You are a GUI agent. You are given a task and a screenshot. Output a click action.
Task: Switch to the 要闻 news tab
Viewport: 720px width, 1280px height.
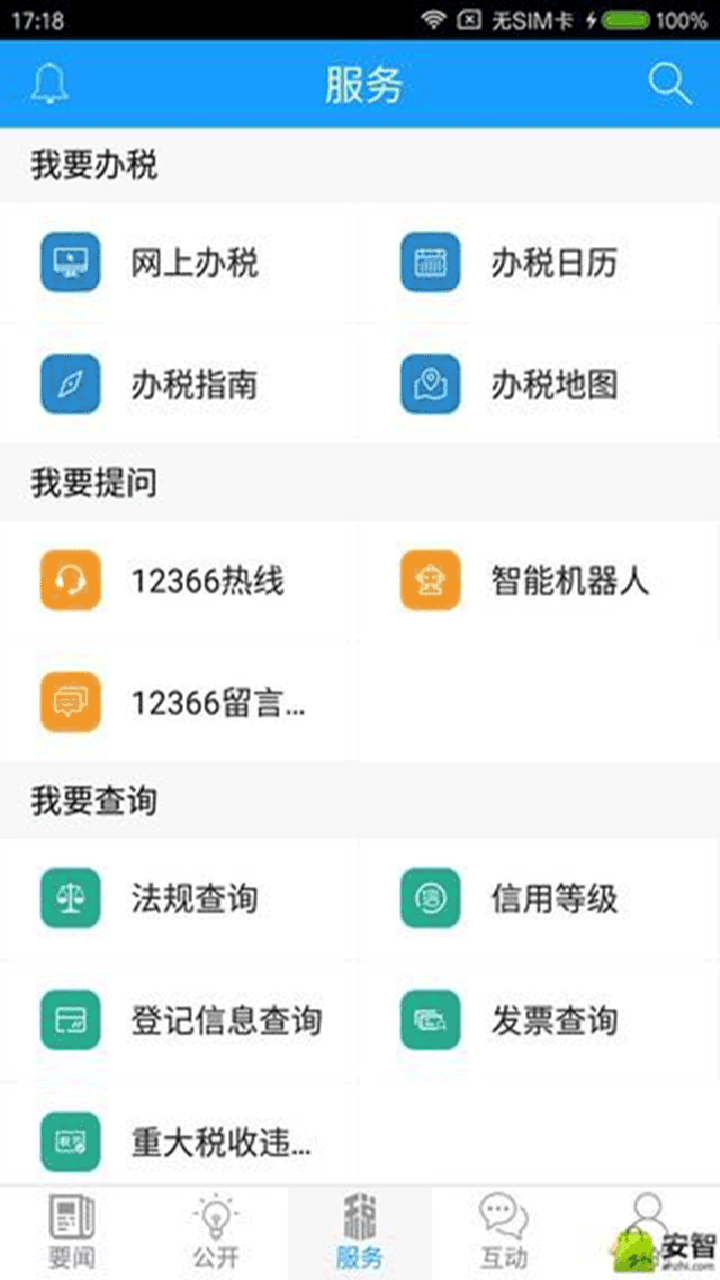pos(73,1233)
